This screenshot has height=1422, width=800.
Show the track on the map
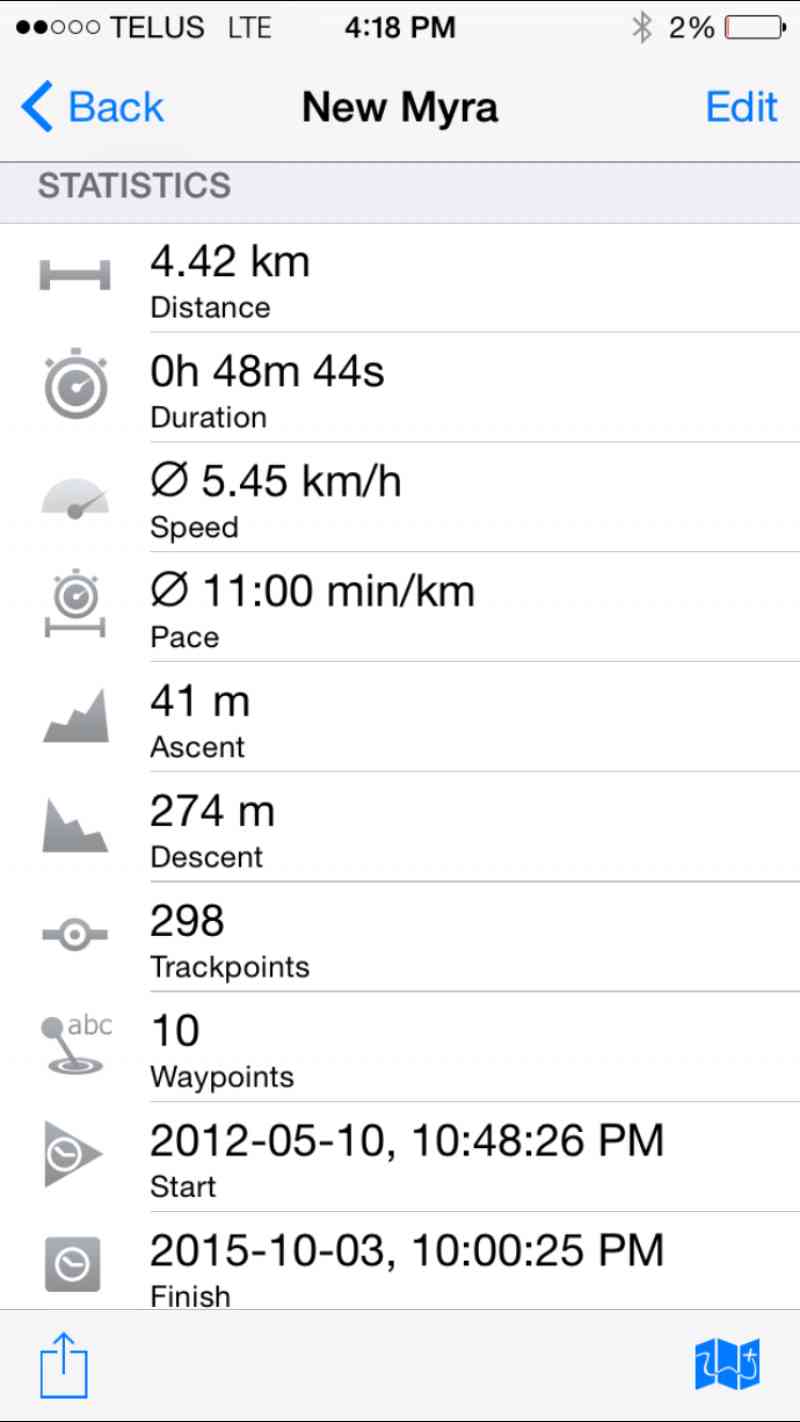point(727,1364)
